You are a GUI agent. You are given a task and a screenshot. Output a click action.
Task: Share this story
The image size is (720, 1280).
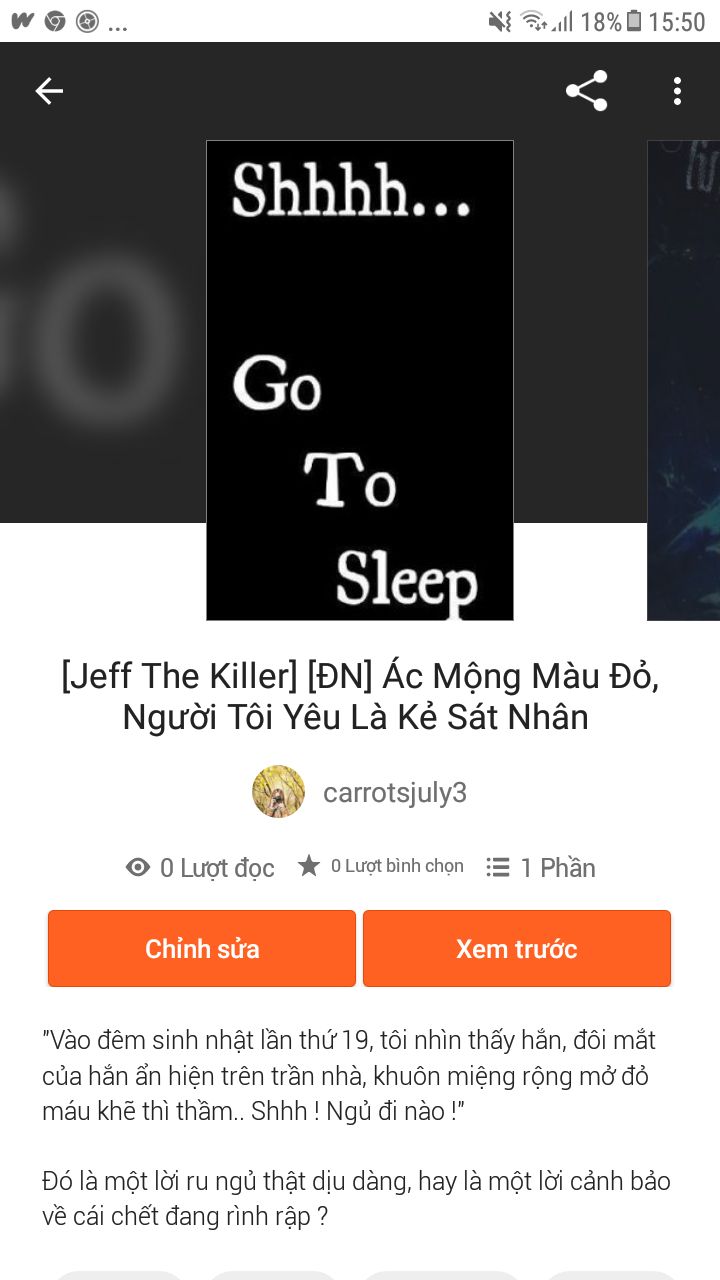click(x=587, y=91)
